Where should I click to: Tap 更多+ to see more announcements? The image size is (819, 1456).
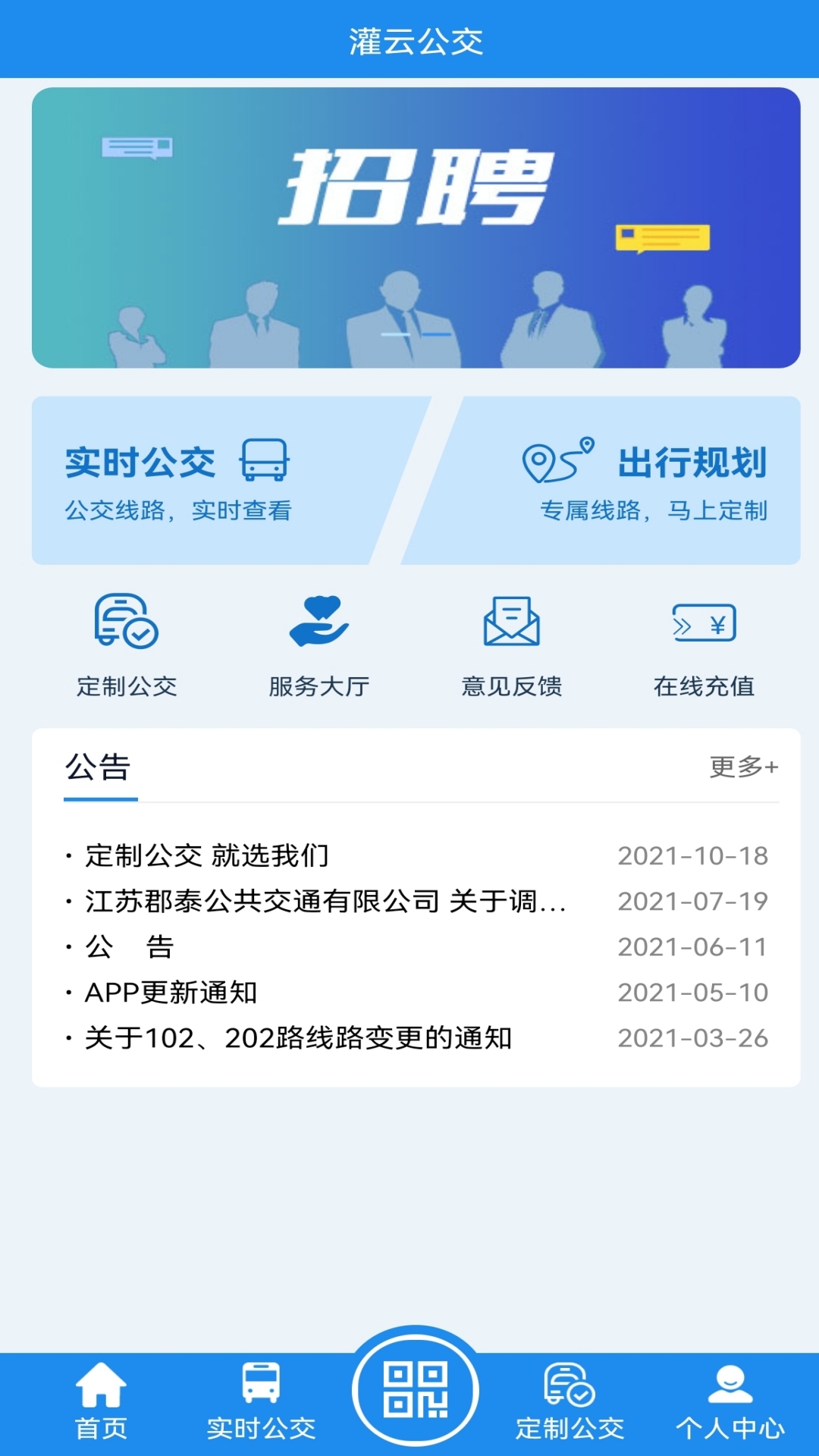click(744, 767)
